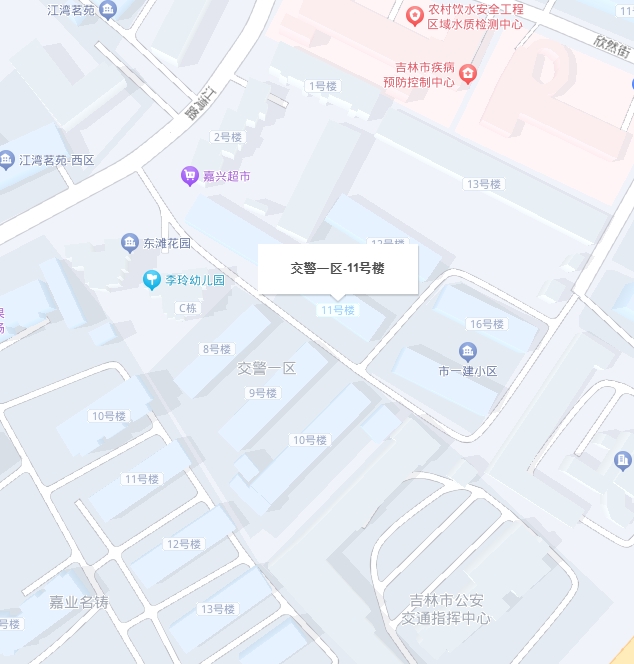Image resolution: width=634 pixels, height=664 pixels.
Task: Open the 李玲幼儿园 kindergarten marker
Action: (x=151, y=280)
